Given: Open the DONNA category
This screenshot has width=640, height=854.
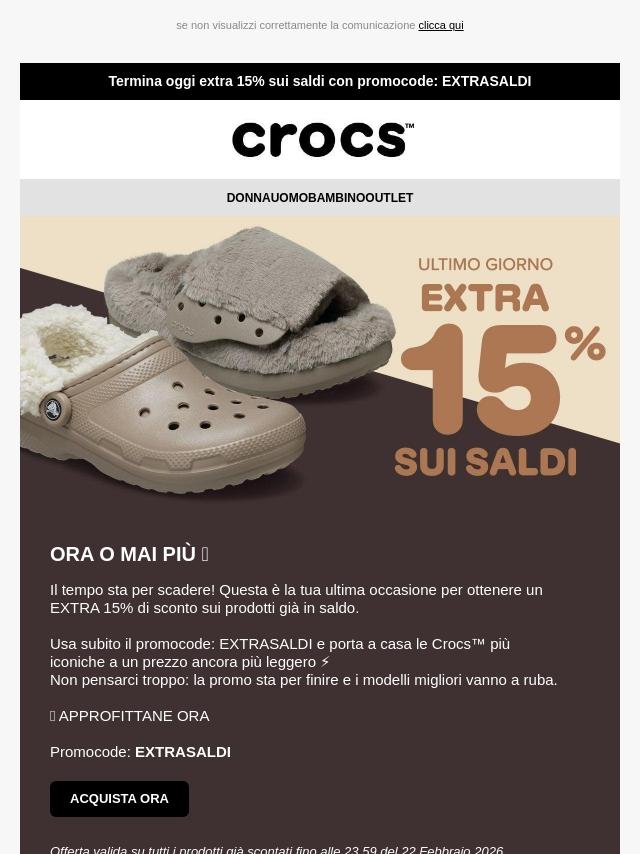Looking at the screenshot, I should point(245,198).
